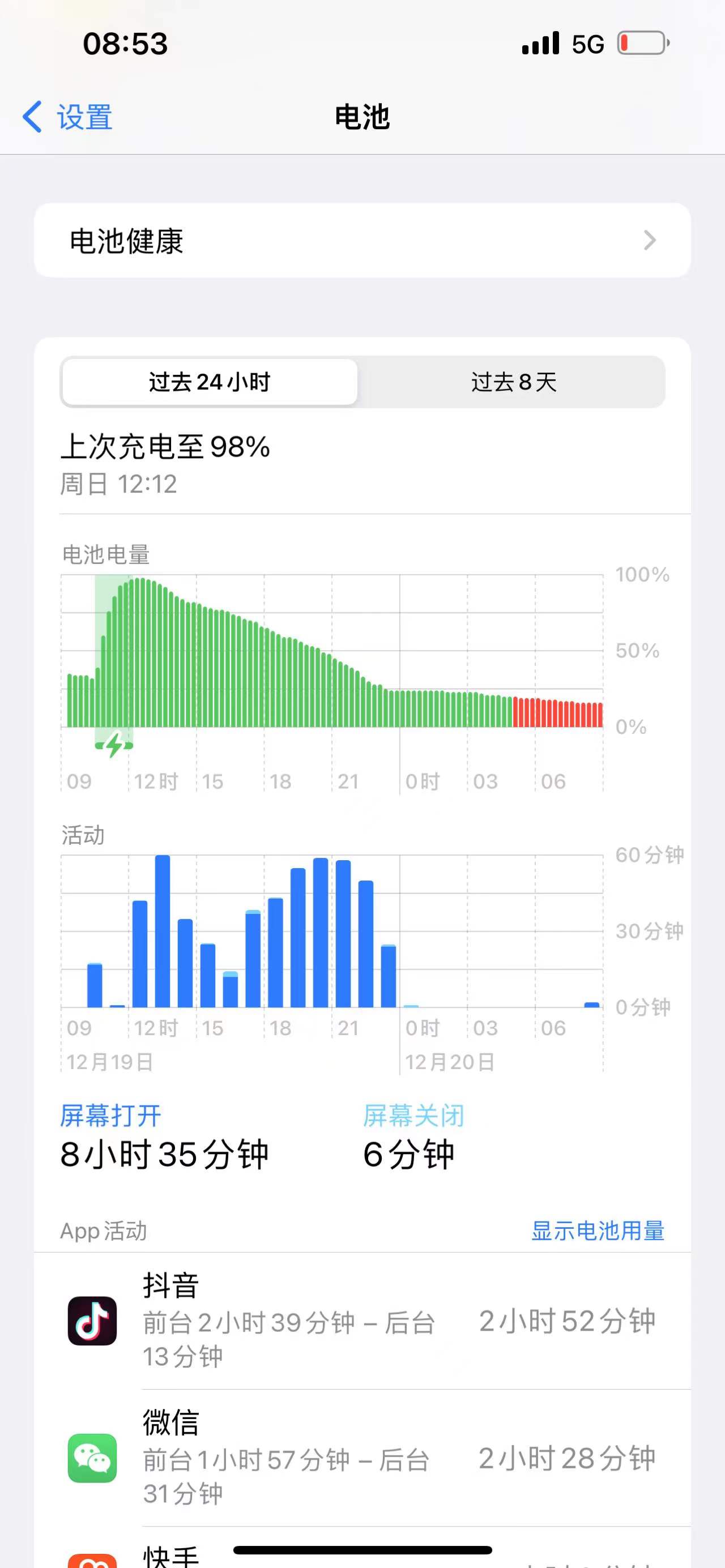Open the 电池健康 row
The width and height of the screenshot is (725, 1568).
coord(362,241)
